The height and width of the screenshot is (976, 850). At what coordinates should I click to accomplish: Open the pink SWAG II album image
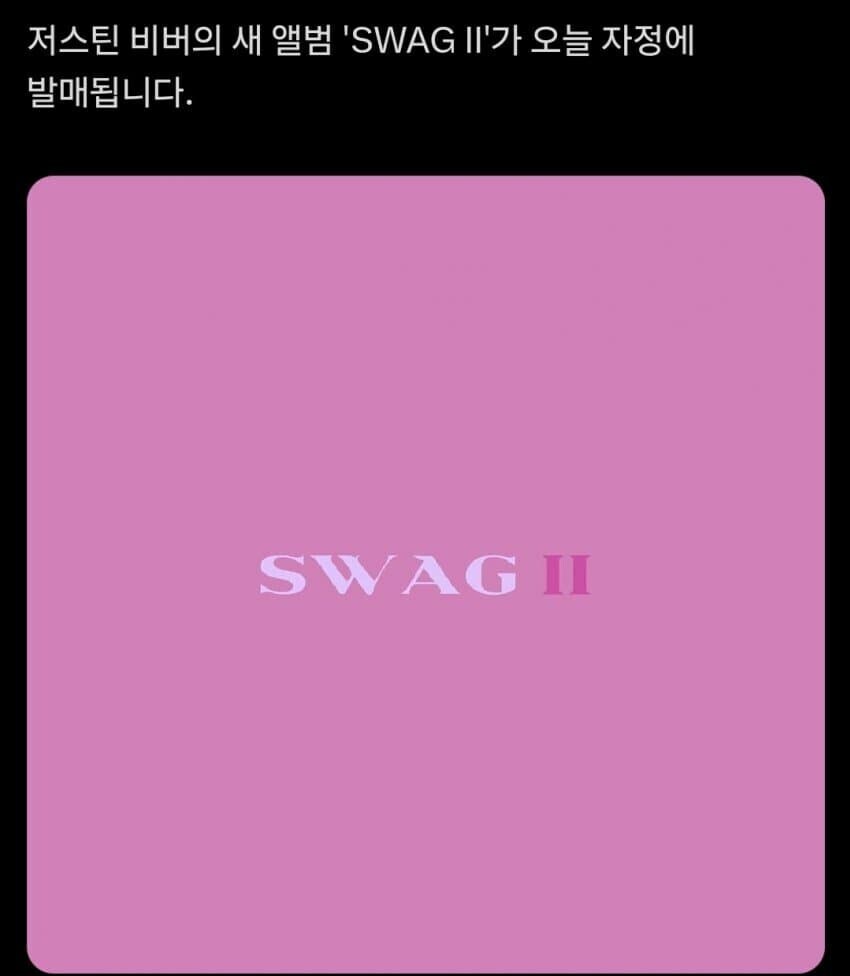tap(425, 574)
